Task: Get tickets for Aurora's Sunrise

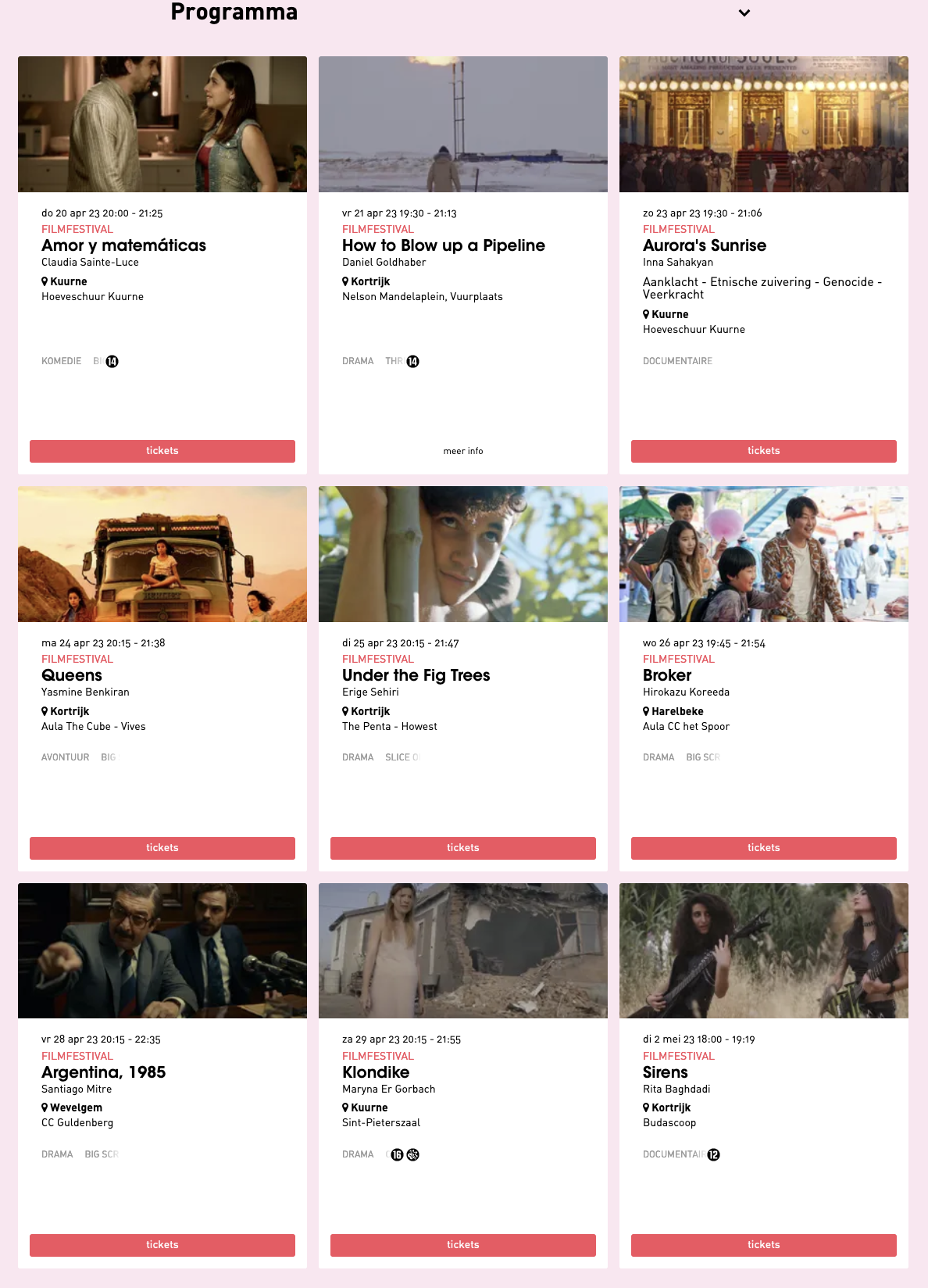Action: [763, 451]
